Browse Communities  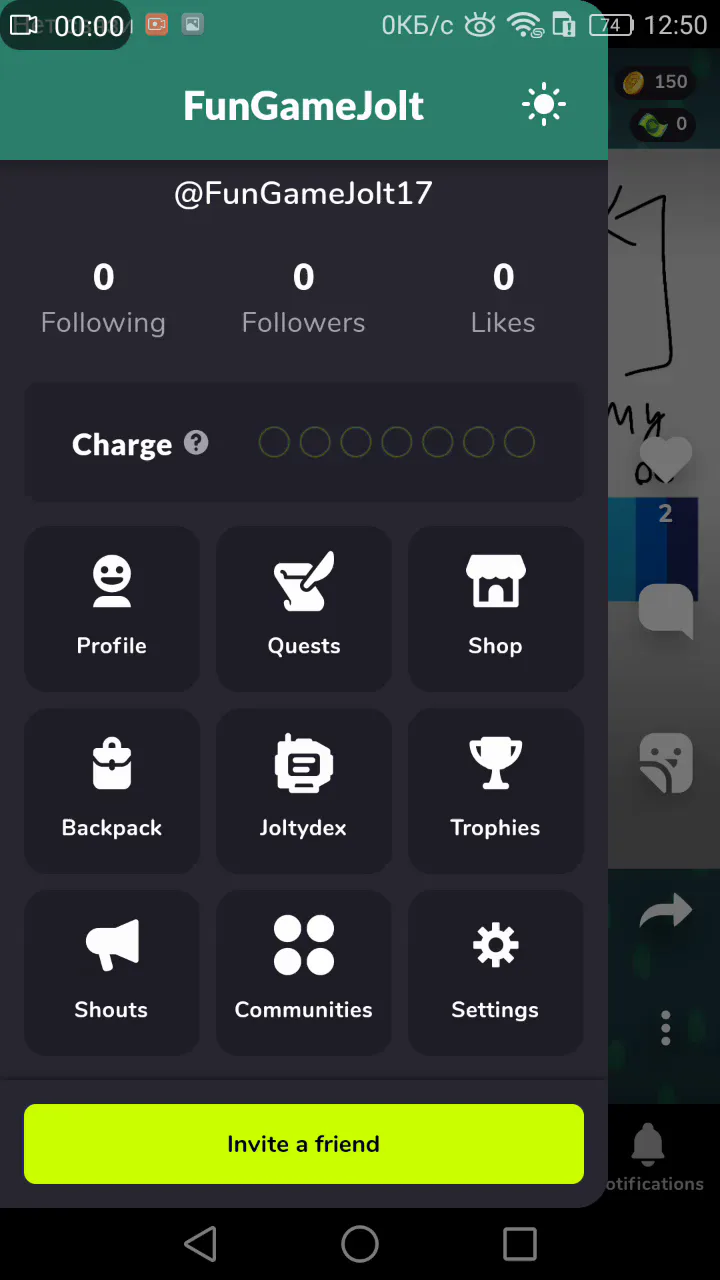pyautogui.click(x=304, y=972)
